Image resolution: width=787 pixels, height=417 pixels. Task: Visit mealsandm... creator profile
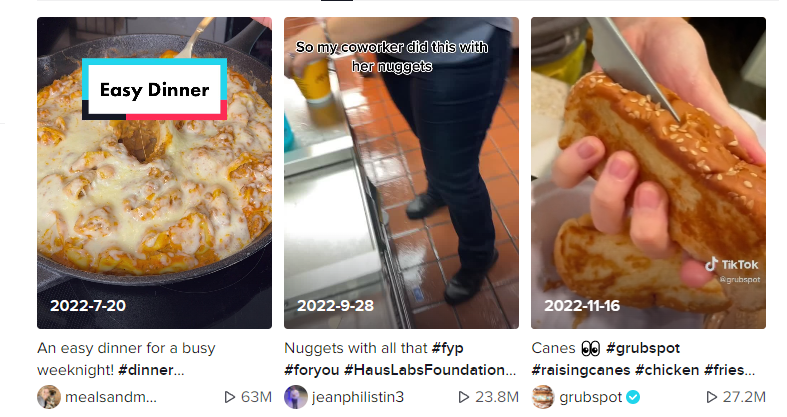coord(110,397)
